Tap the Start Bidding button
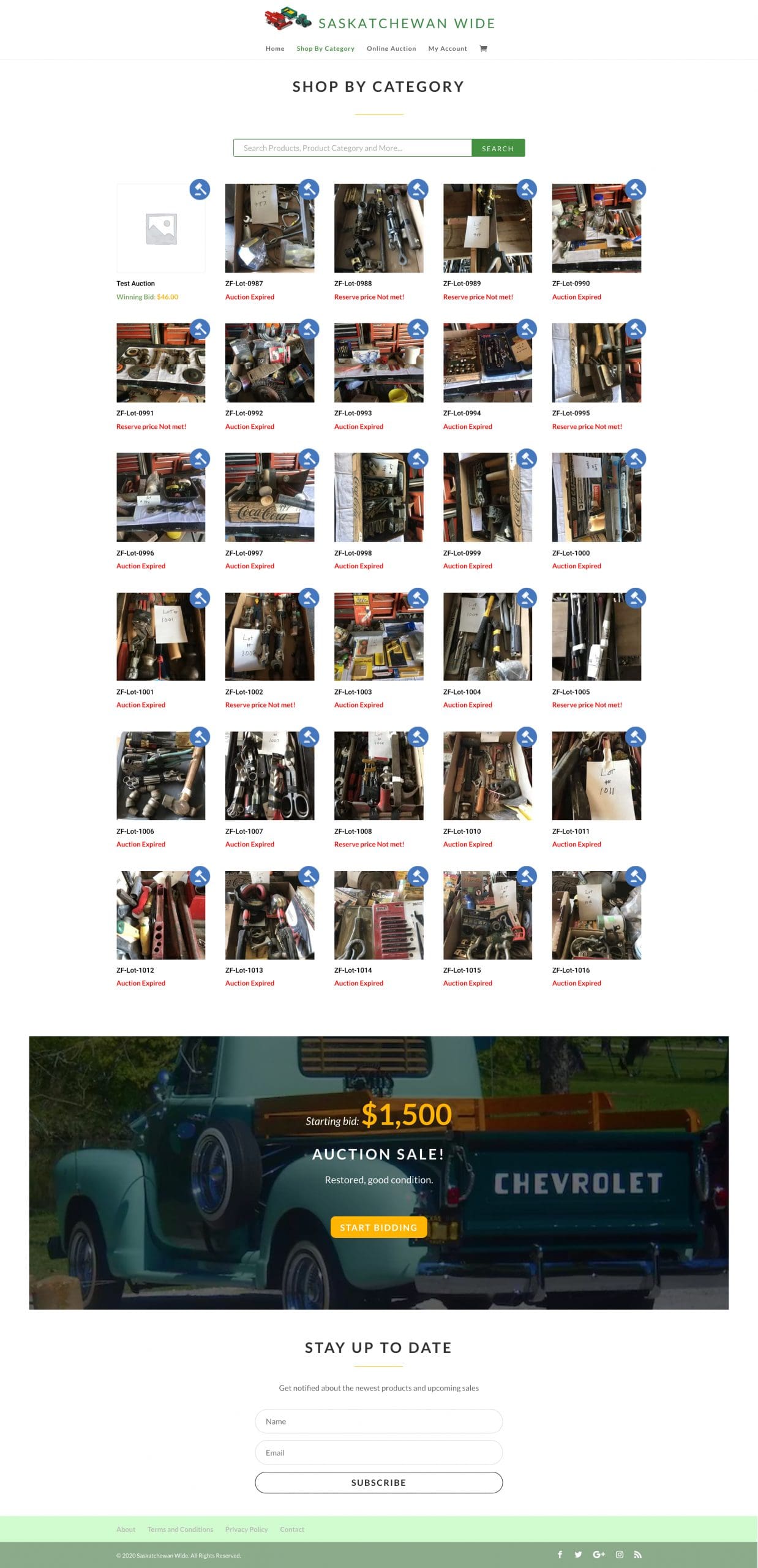This screenshot has height=1568, width=758. click(378, 1227)
